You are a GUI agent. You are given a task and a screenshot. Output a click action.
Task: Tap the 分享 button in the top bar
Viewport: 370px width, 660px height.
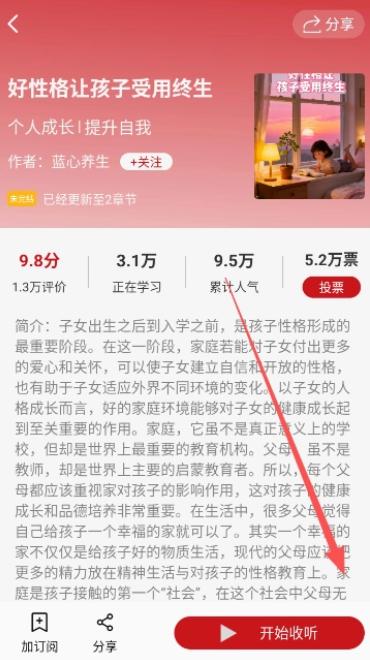tap(328, 24)
